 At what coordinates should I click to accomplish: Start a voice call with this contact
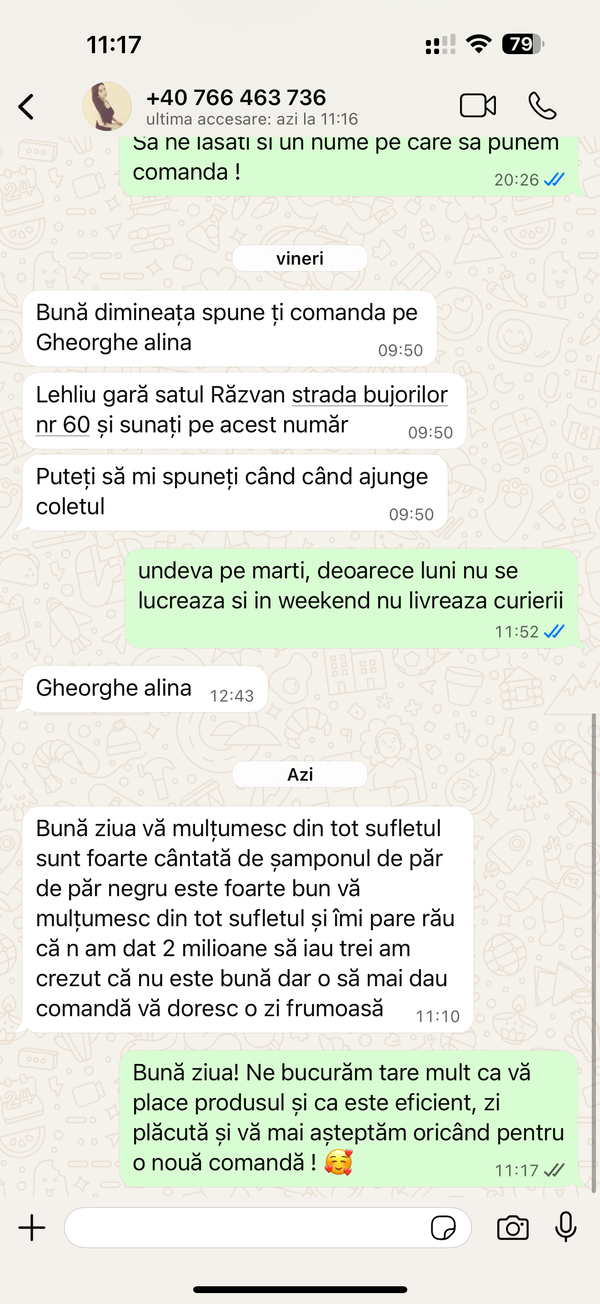coord(542,106)
